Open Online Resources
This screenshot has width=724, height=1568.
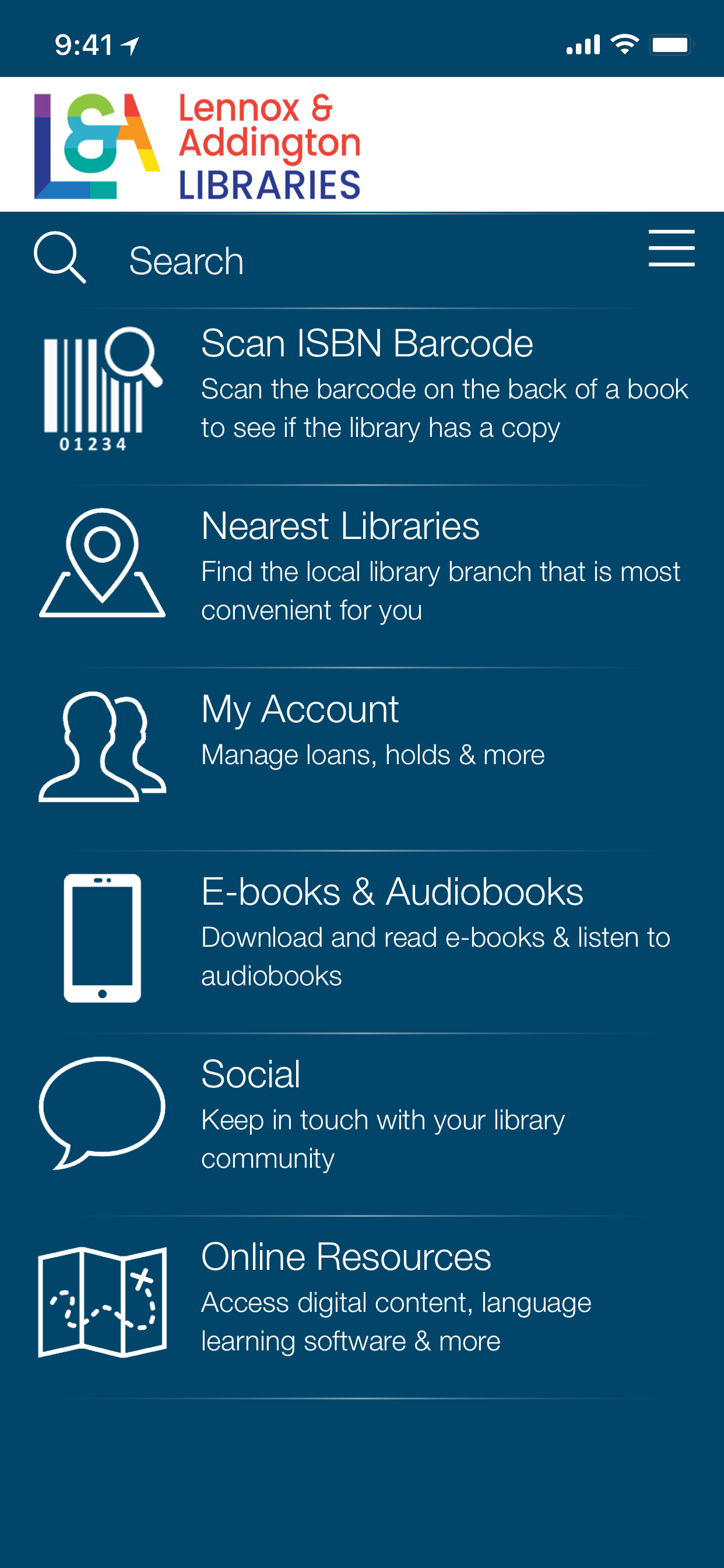(366, 1297)
